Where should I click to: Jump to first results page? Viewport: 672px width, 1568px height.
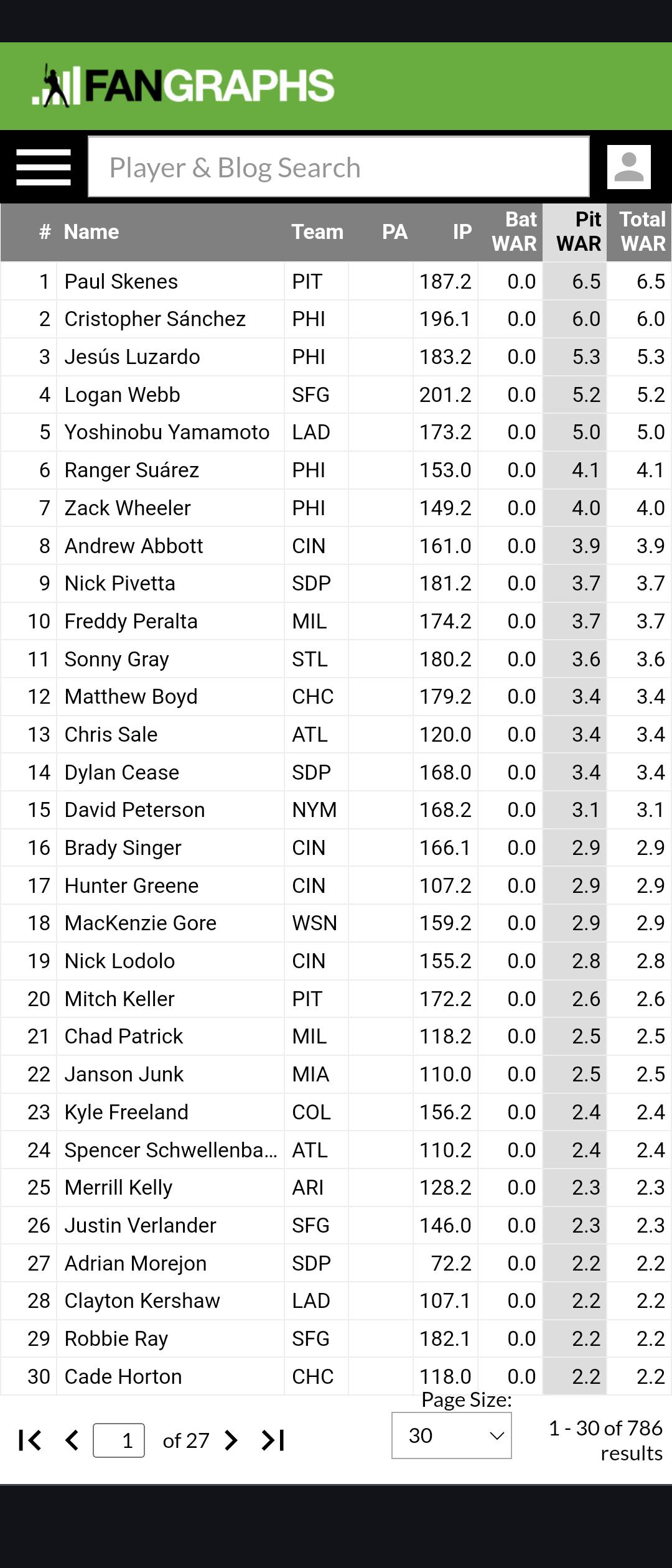pos(30,1440)
